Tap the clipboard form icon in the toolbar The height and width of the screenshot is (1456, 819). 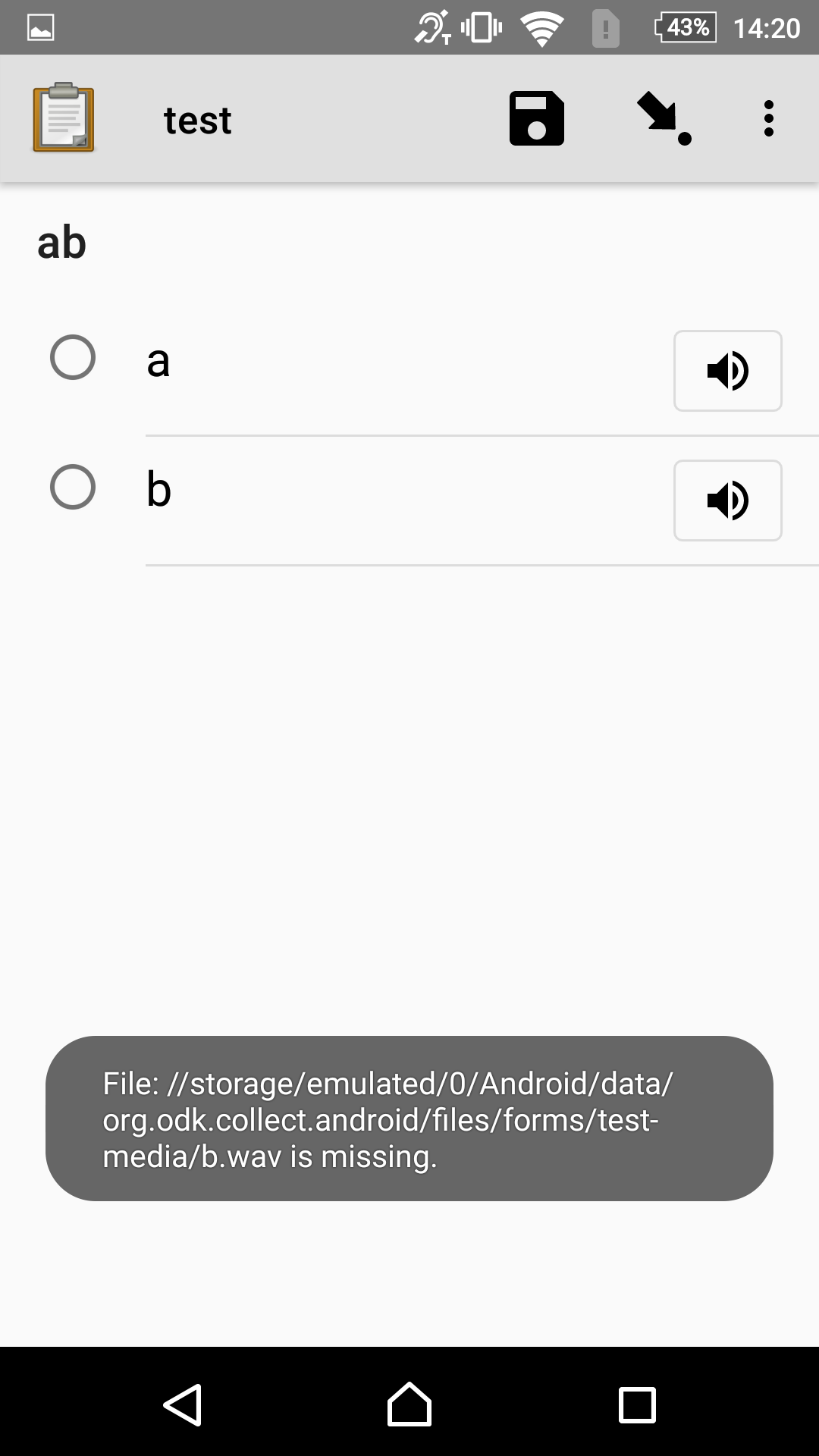[x=63, y=118]
